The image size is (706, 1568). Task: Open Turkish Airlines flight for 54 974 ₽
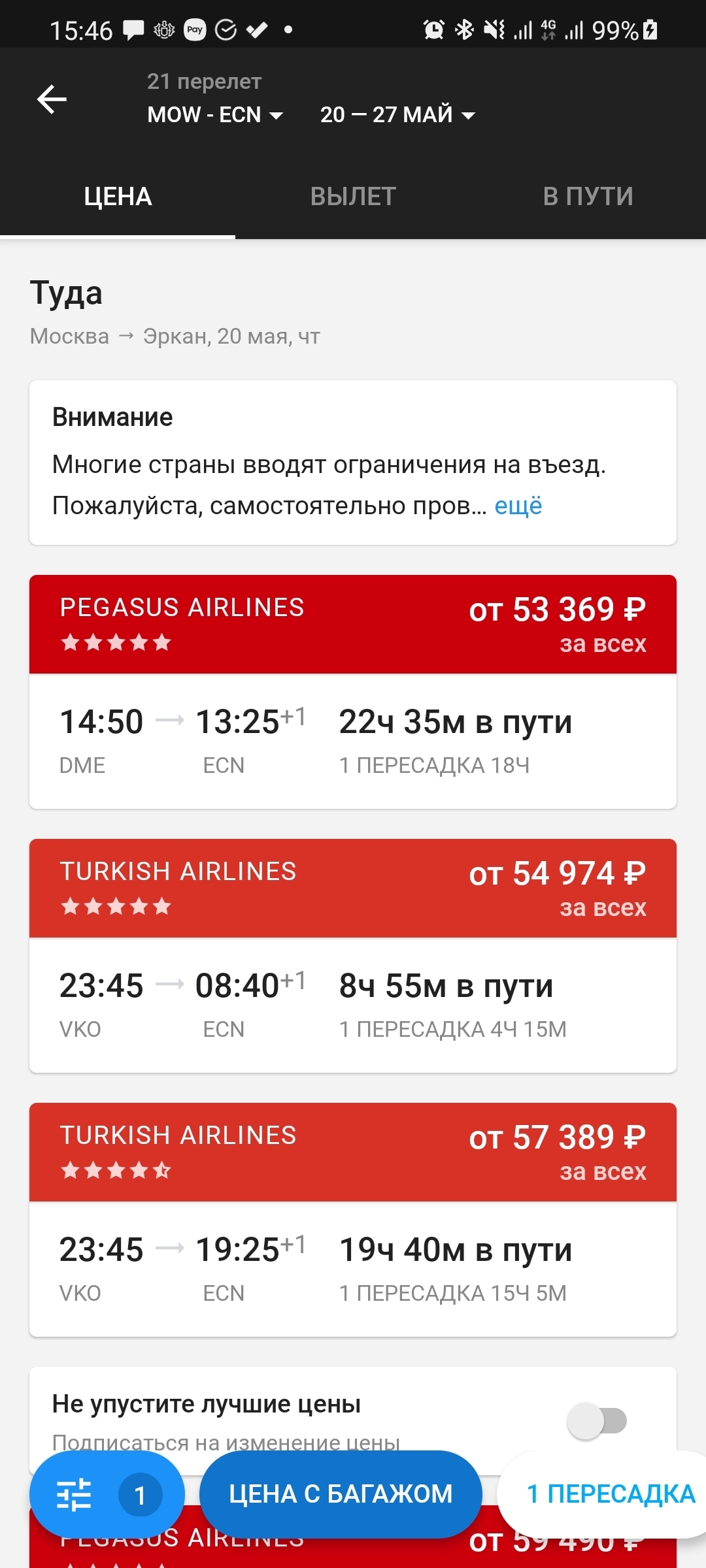click(x=353, y=956)
